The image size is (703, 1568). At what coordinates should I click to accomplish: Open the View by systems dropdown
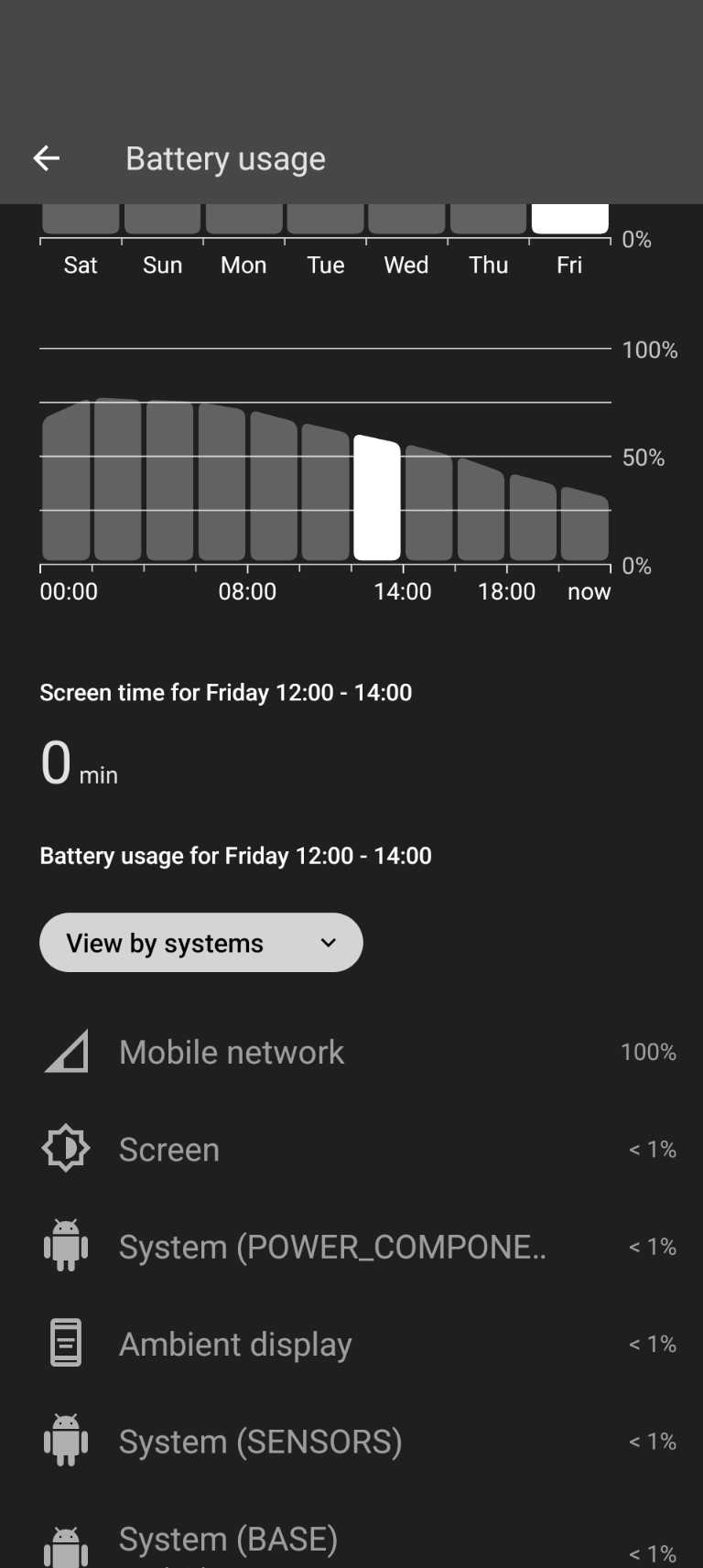[200, 943]
